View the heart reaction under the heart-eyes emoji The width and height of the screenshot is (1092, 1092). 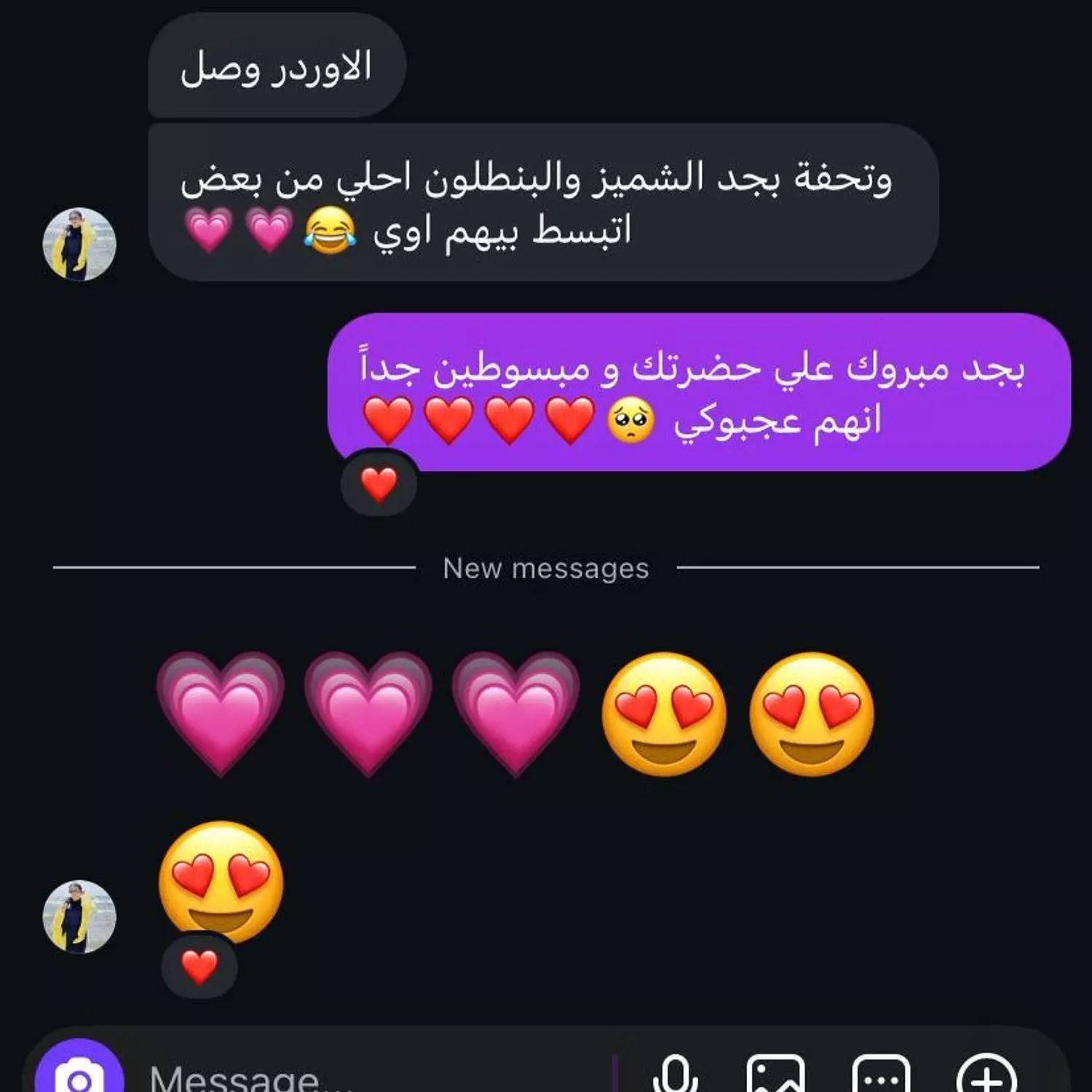pos(199,967)
